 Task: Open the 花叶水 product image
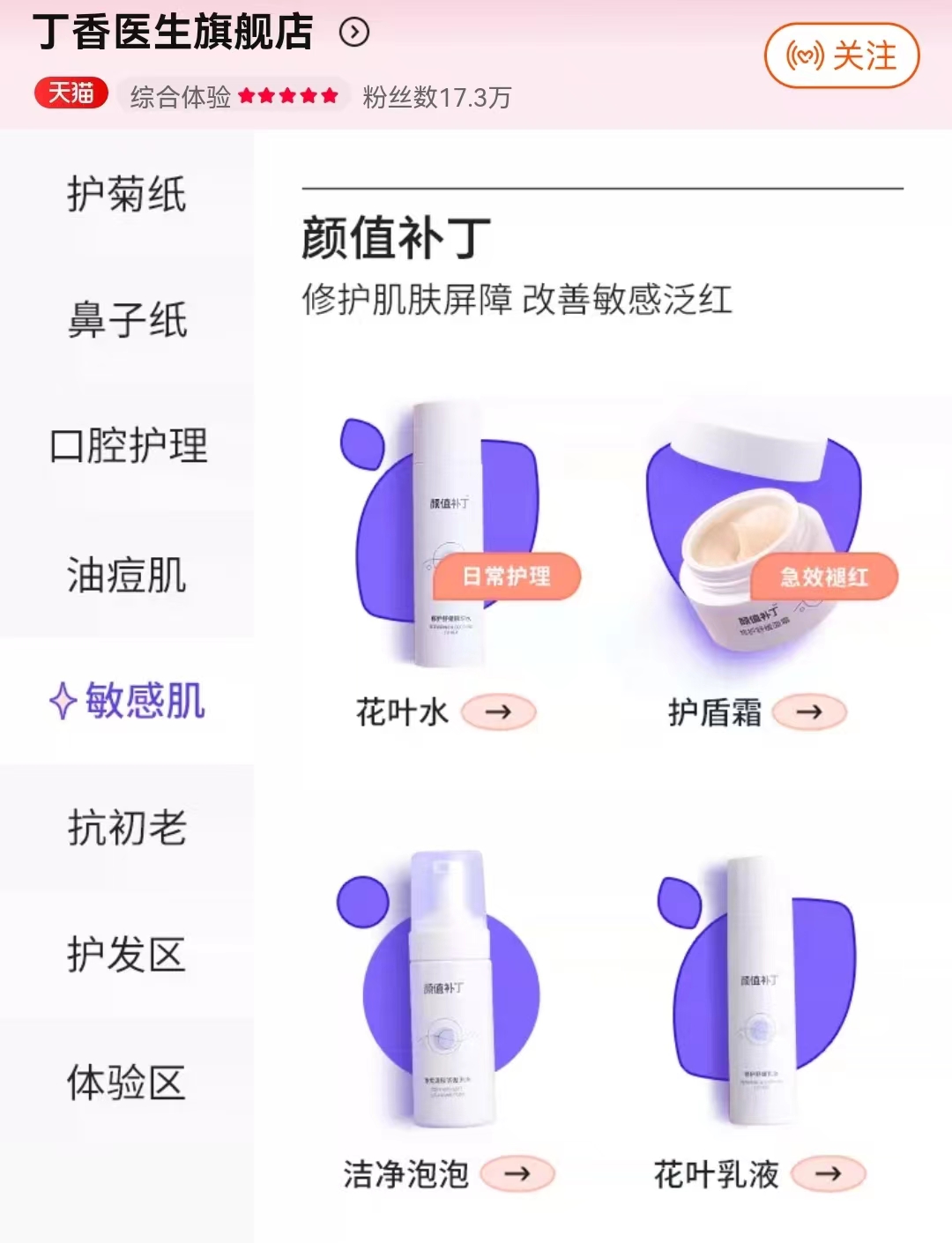tap(448, 538)
